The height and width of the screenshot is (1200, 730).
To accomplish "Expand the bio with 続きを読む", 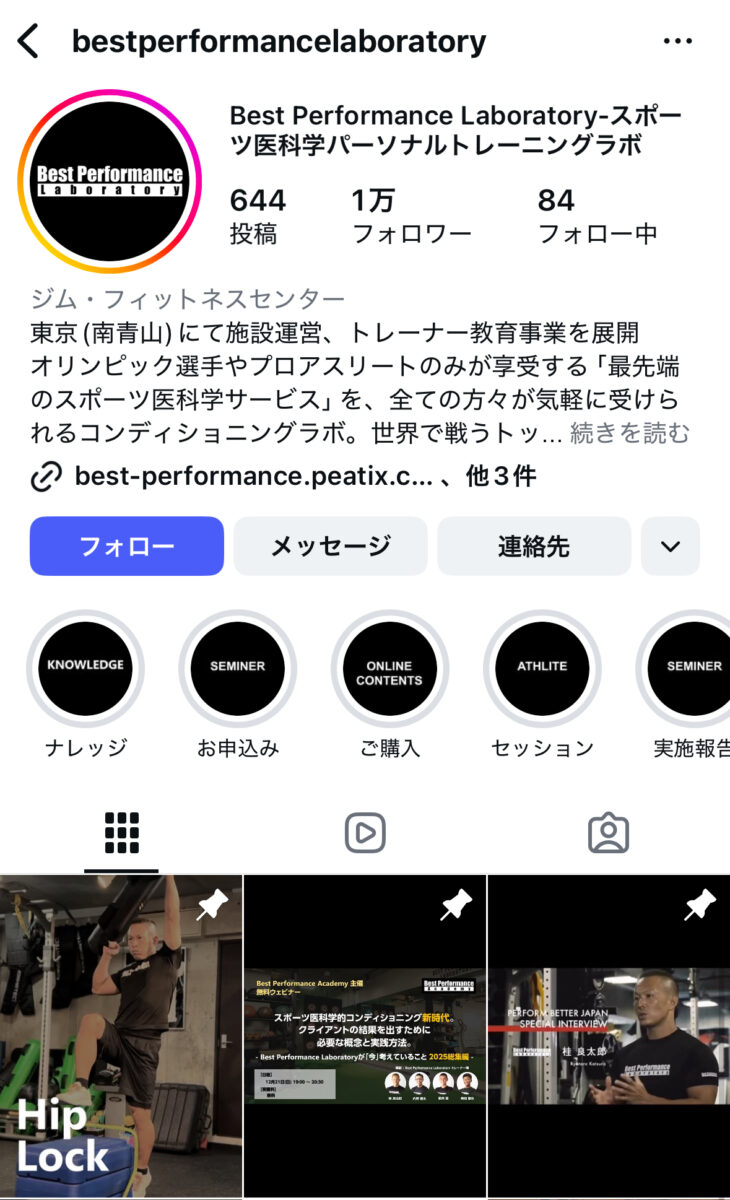I will click(630, 433).
